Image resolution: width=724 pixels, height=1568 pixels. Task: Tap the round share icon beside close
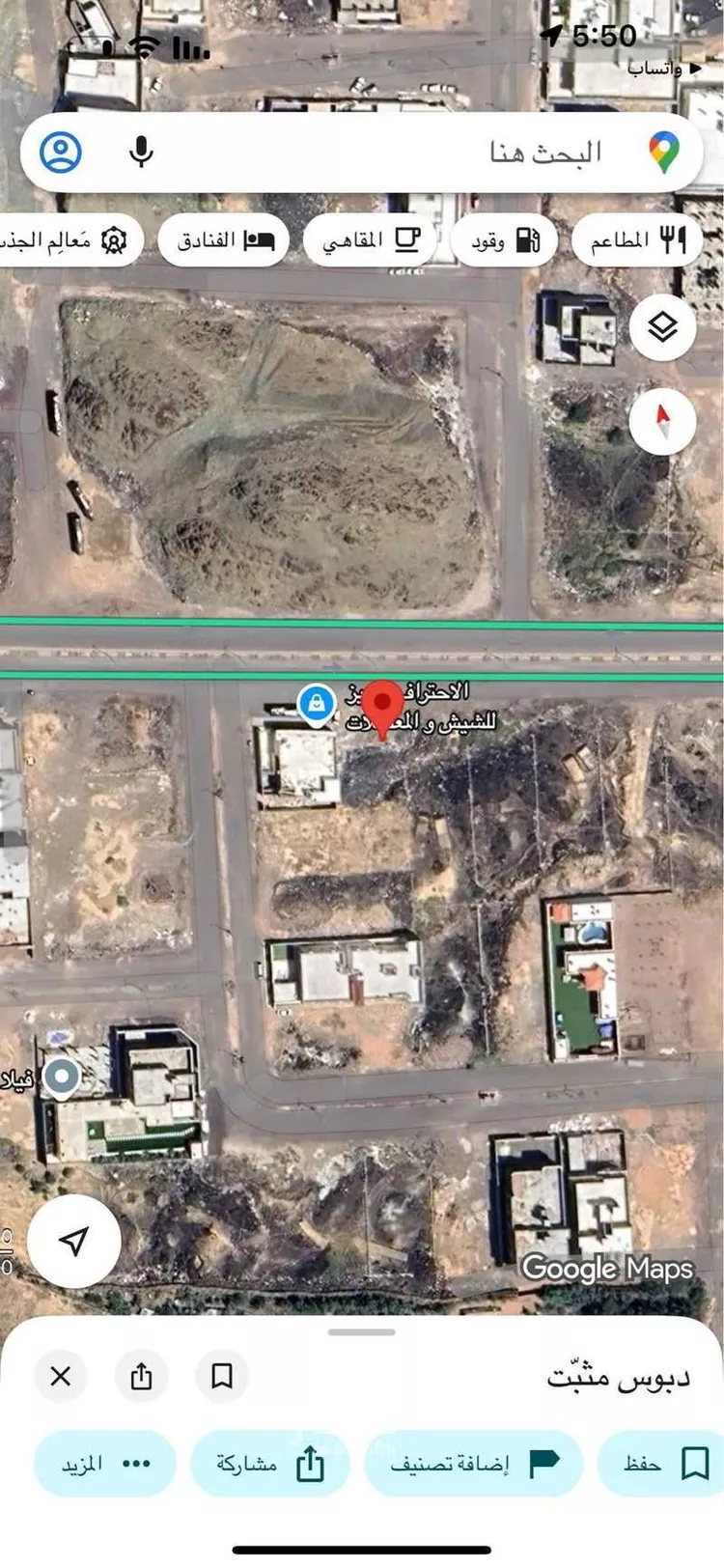point(141,1376)
